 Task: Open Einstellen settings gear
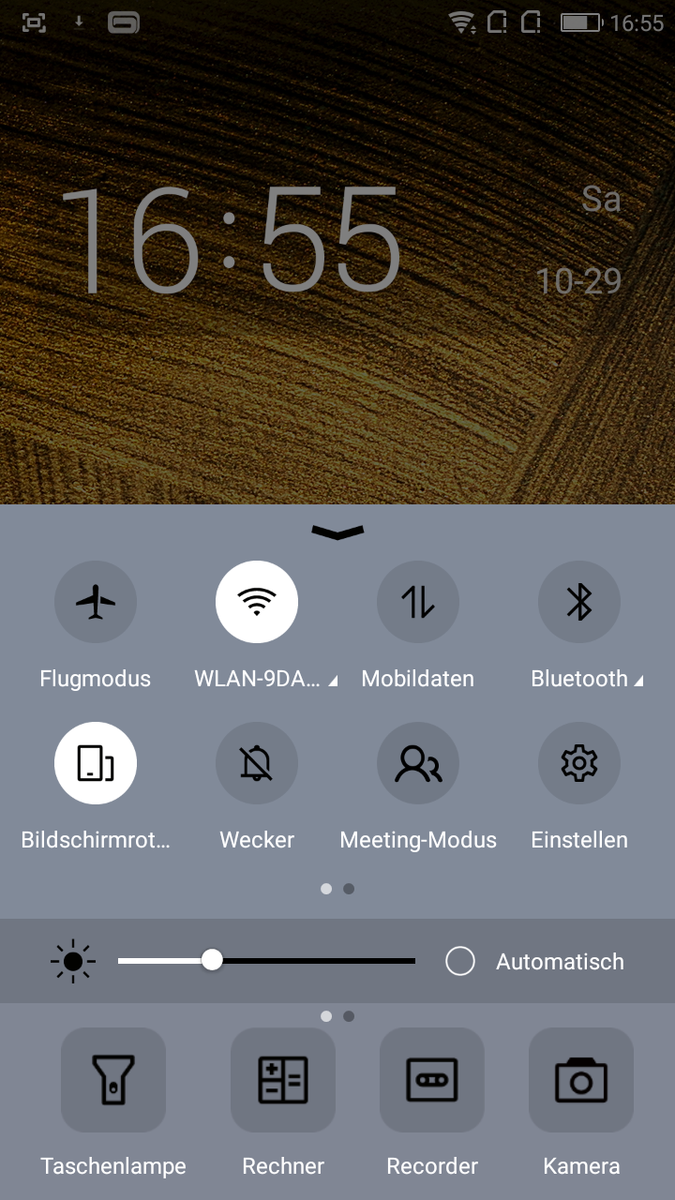(579, 763)
